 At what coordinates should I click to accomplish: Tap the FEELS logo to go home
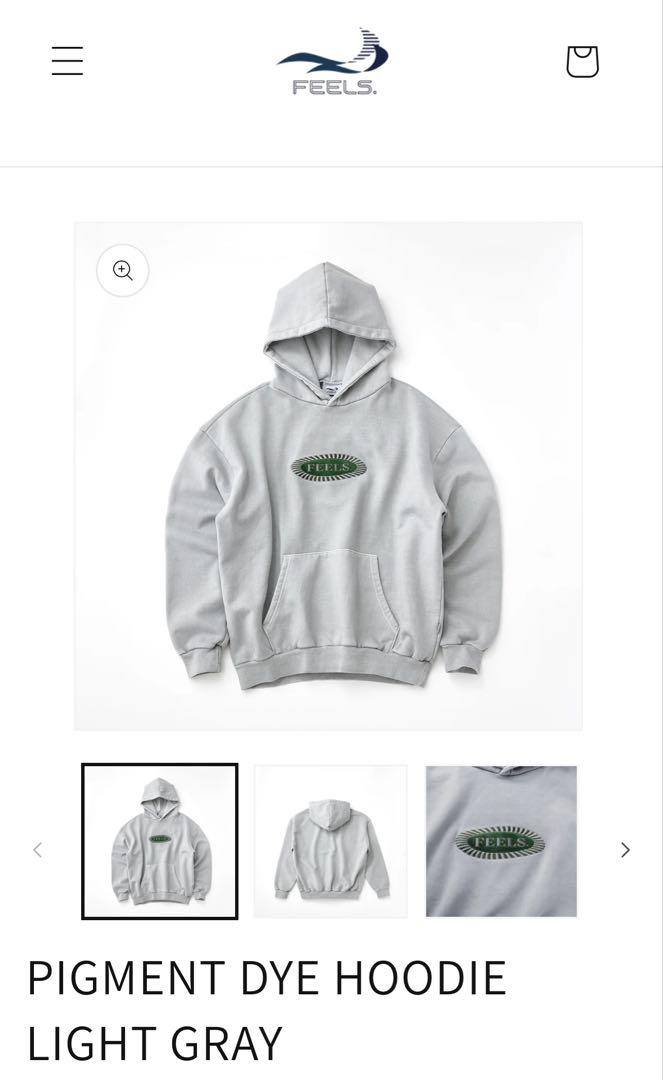[333, 62]
